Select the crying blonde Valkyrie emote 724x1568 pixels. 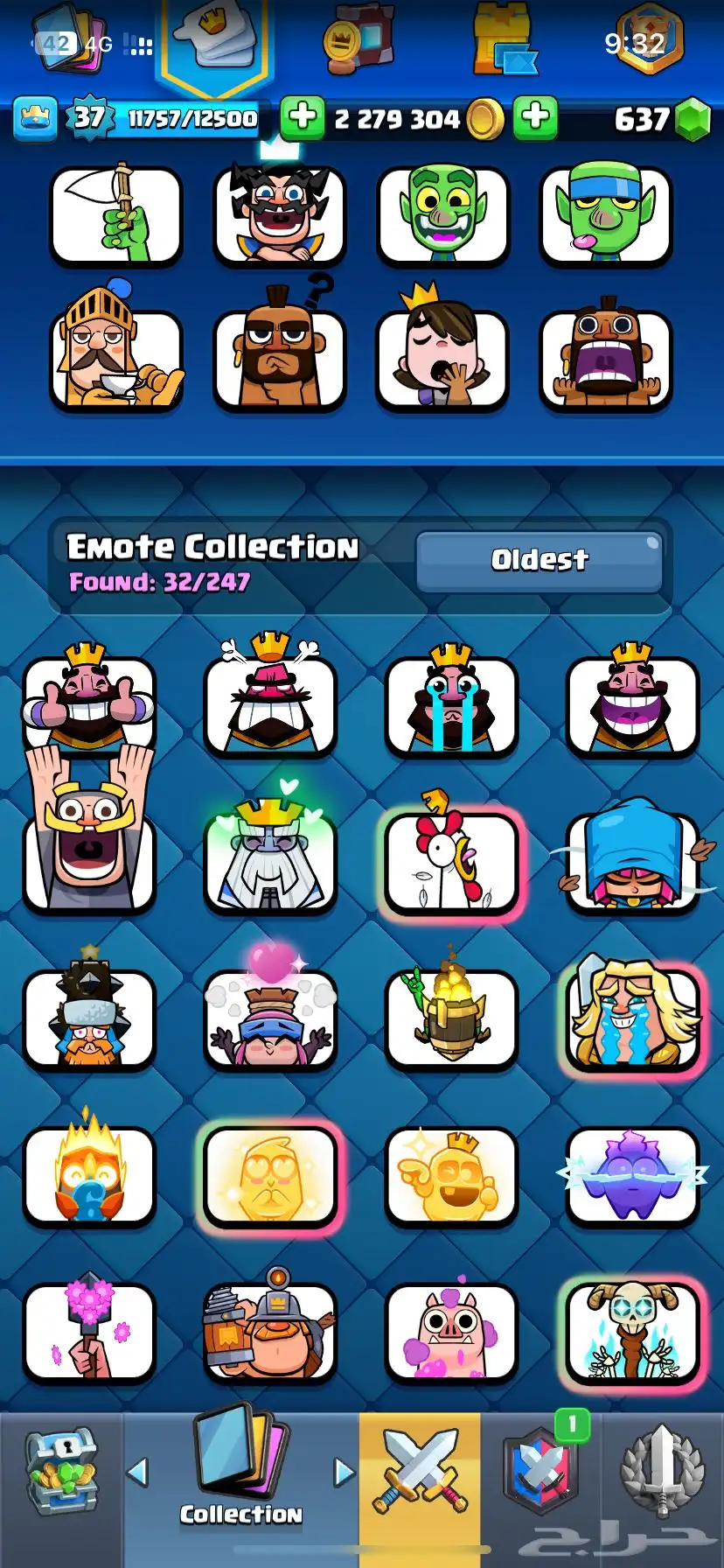632,1018
